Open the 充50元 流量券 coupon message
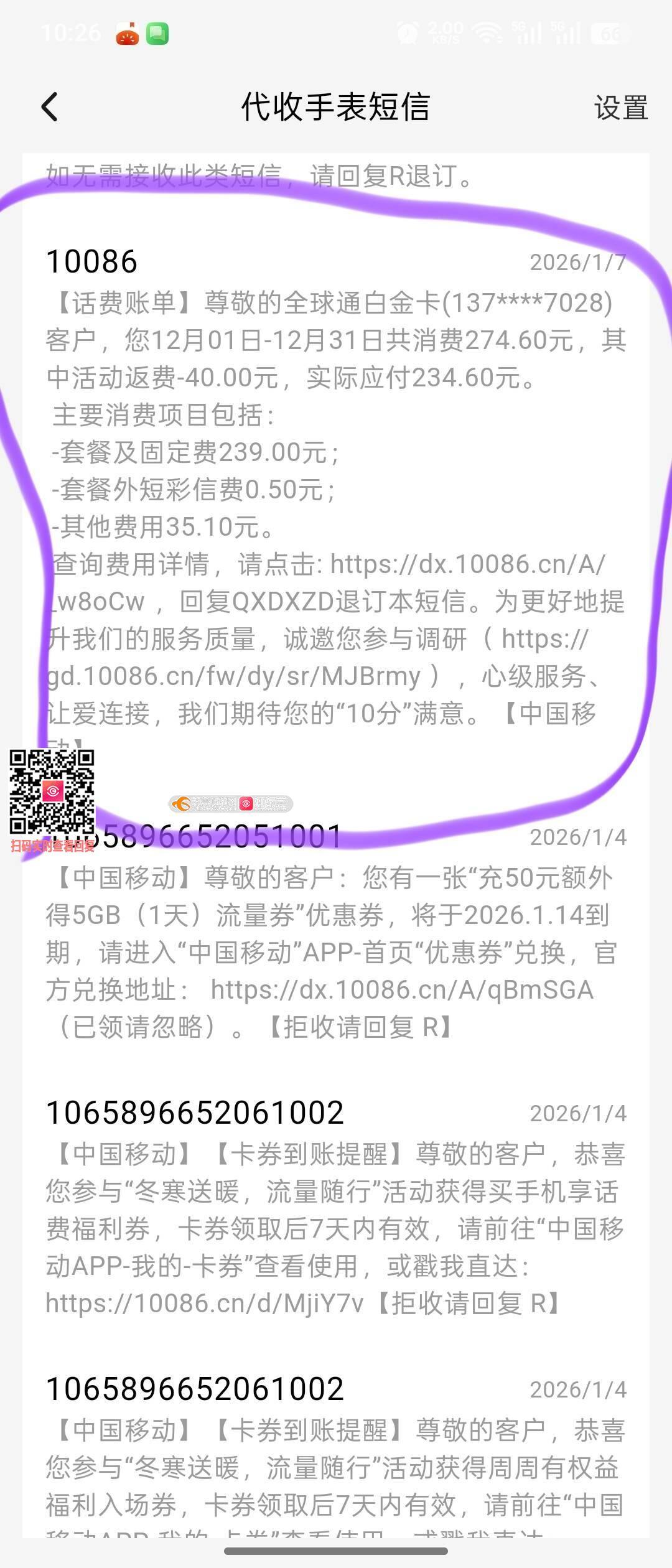This screenshot has height=1568, width=672. [x=336, y=933]
